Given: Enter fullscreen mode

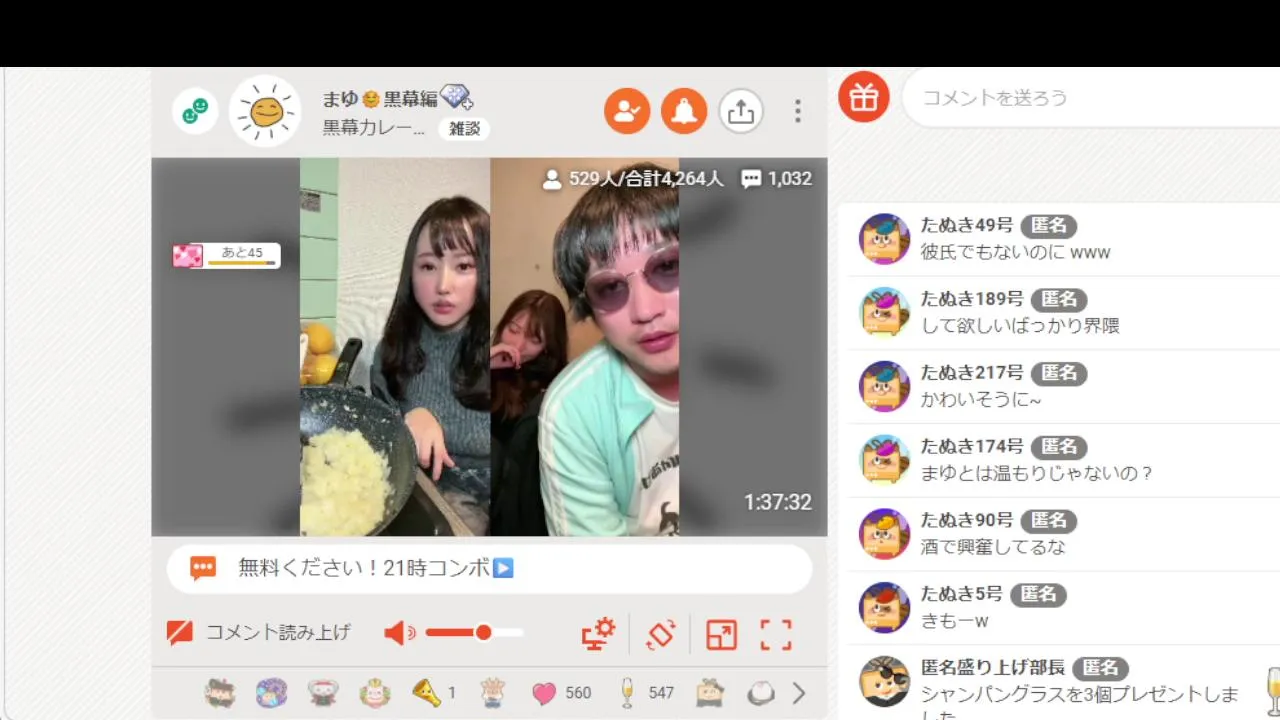Looking at the screenshot, I should point(776,634).
